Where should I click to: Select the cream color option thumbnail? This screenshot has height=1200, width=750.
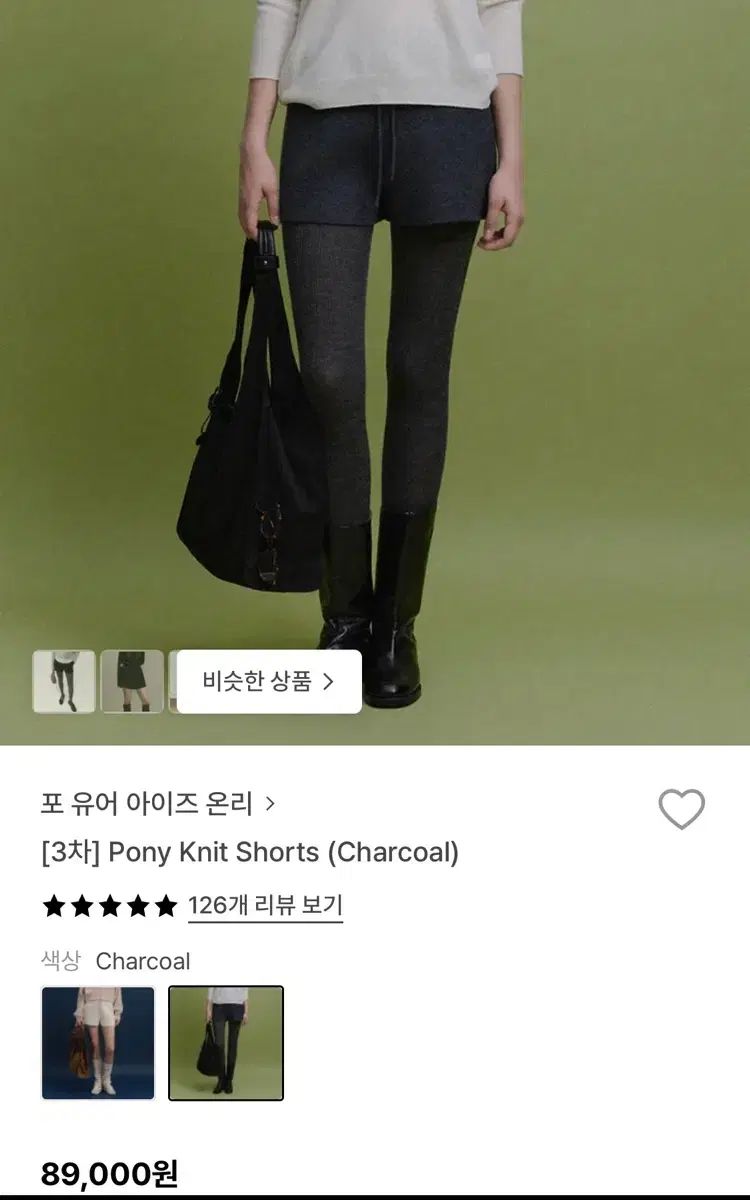pos(98,1043)
